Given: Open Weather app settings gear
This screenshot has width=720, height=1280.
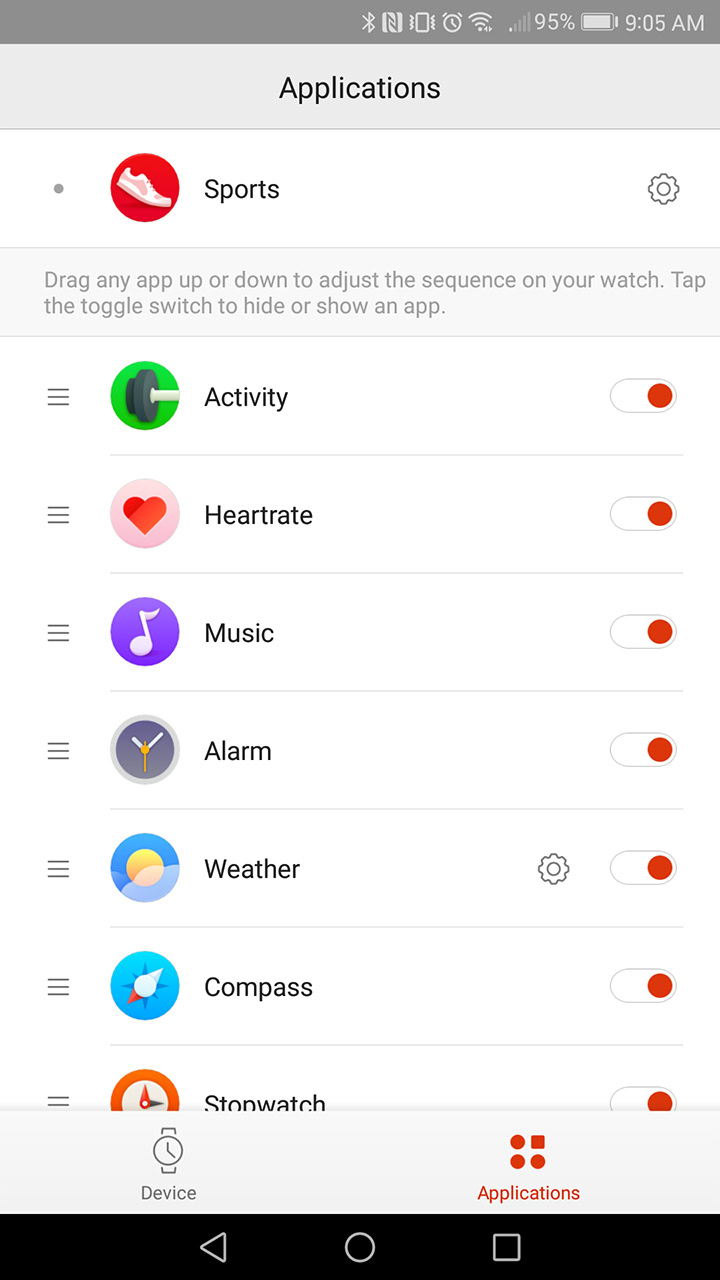Looking at the screenshot, I should pyautogui.click(x=553, y=869).
